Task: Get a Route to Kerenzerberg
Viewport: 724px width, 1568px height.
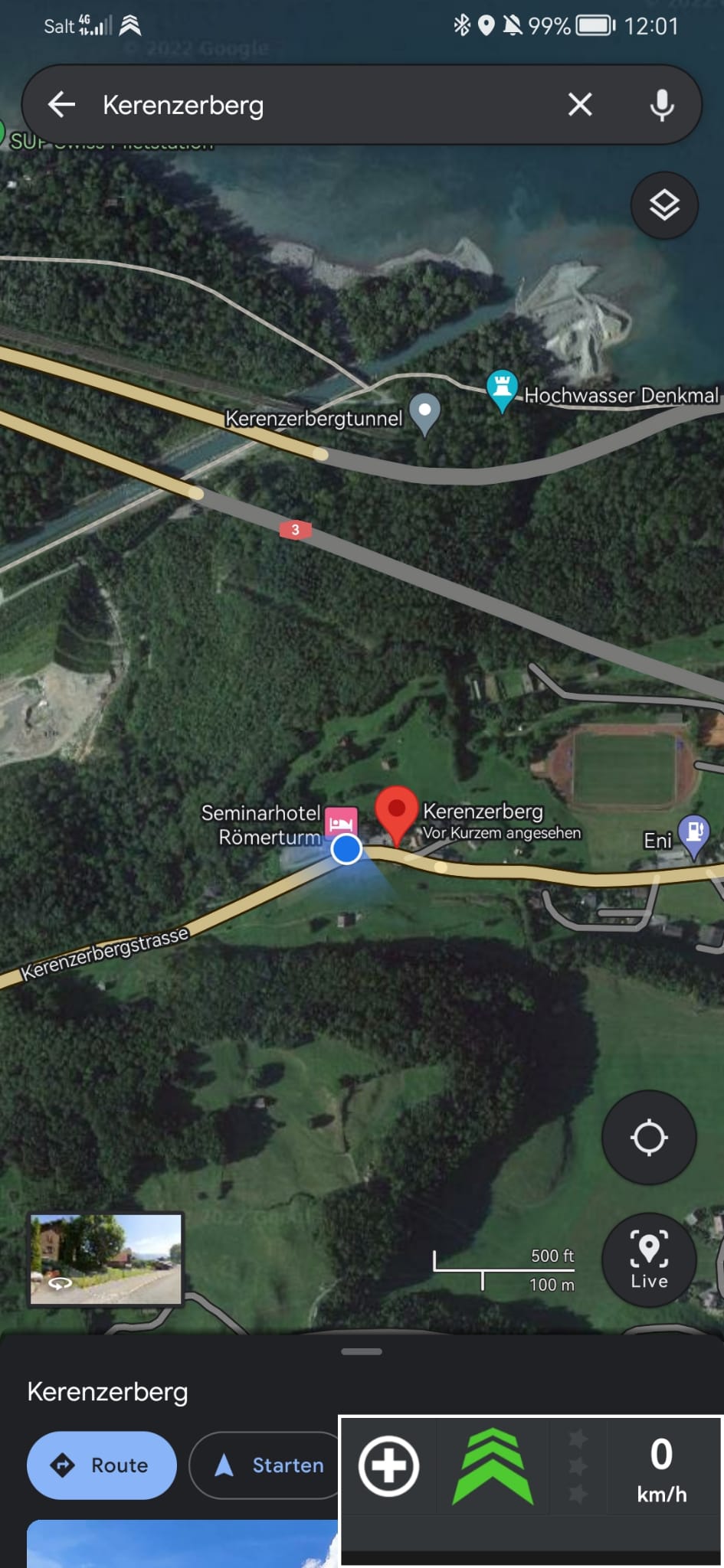Action: [x=102, y=1465]
